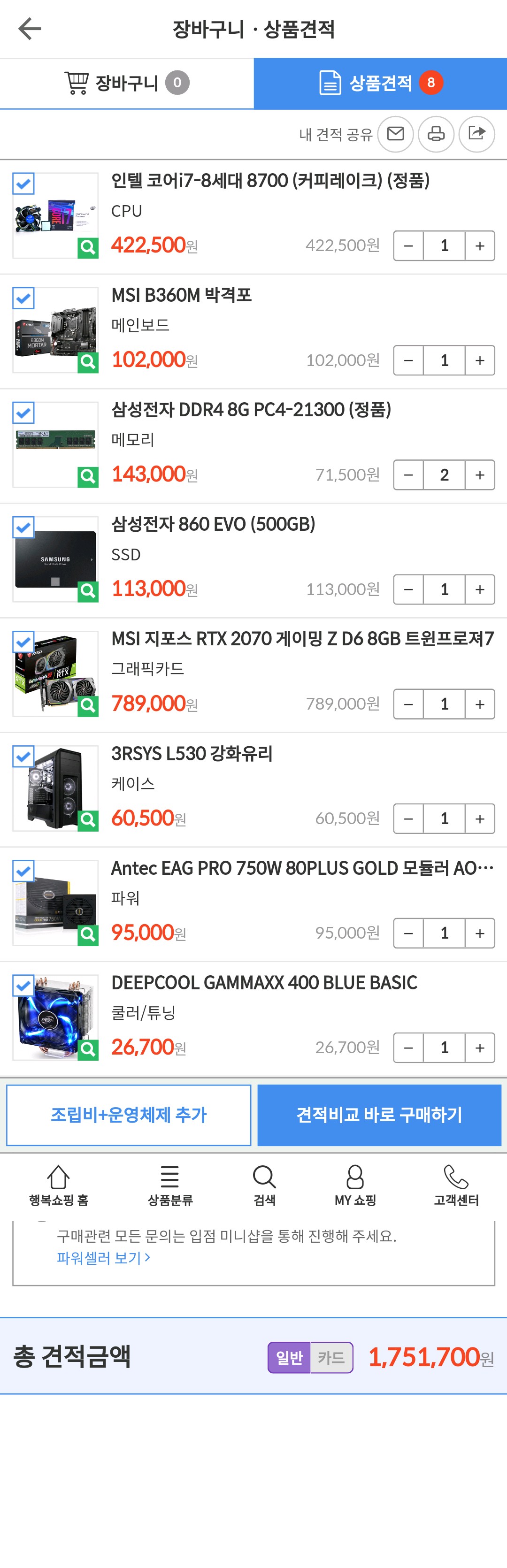The width and height of the screenshot is (507, 1568).
Task: Increase quantity of 3RSYS L530 강화유리
Action: [x=480, y=818]
